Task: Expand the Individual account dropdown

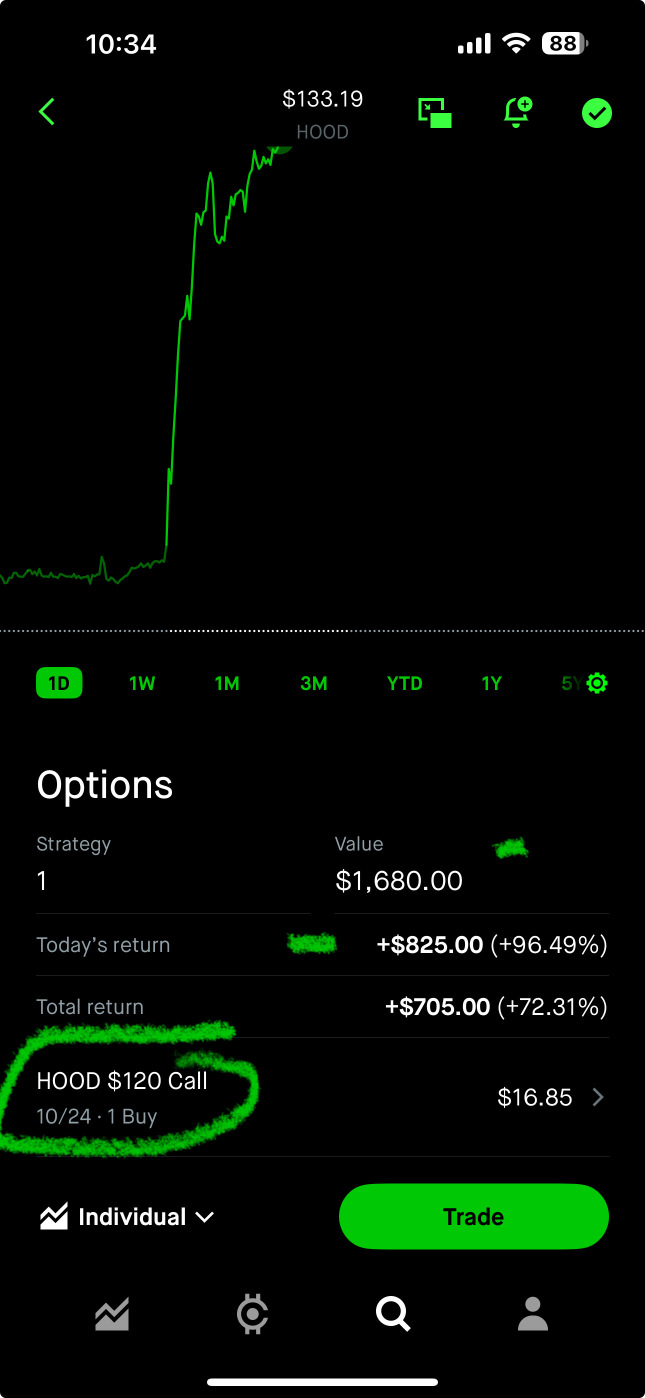Action: (x=127, y=1217)
